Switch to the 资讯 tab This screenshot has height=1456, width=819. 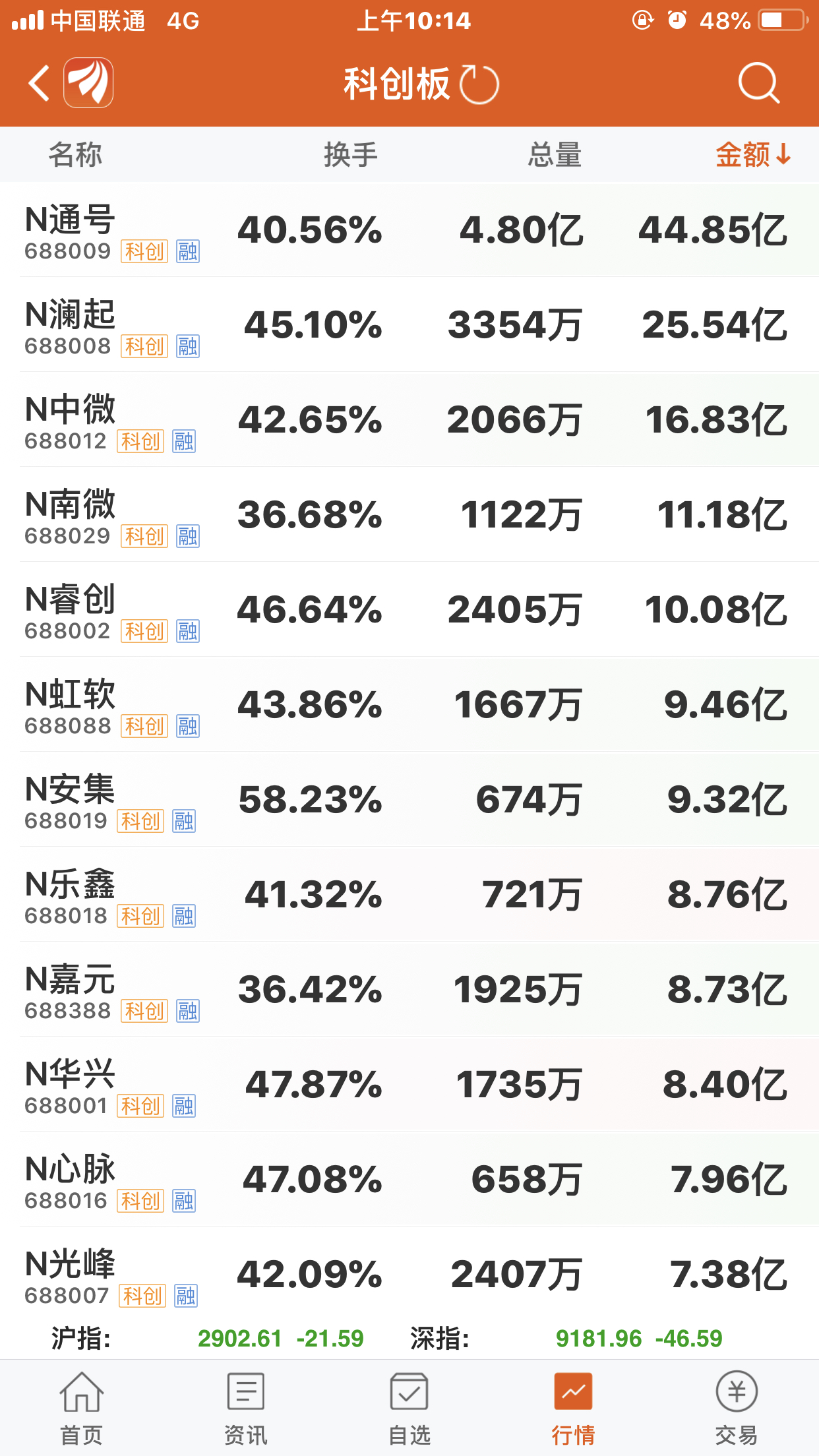pyautogui.click(x=245, y=1408)
